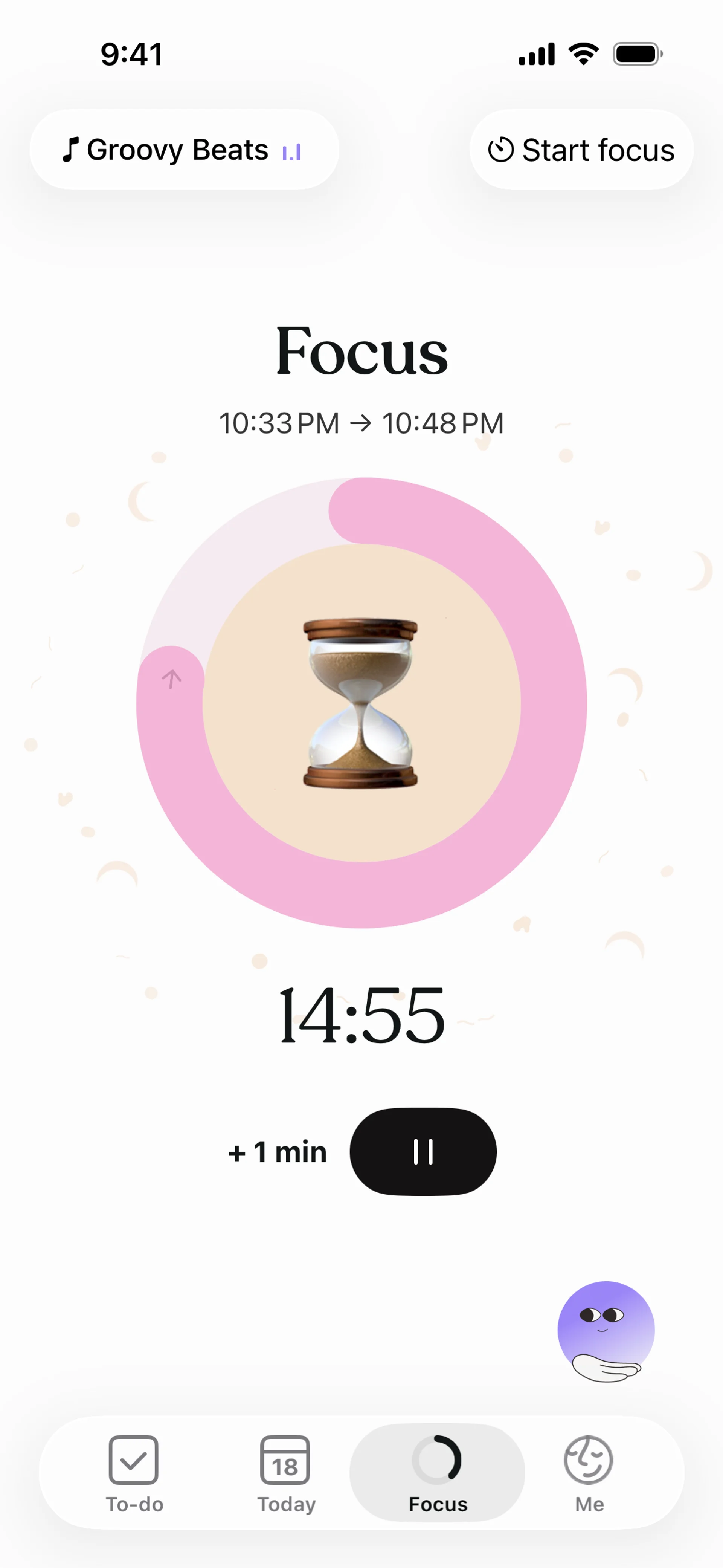This screenshot has height=1568, width=723.
Task: Add one minute to the timer
Action: tap(278, 1152)
